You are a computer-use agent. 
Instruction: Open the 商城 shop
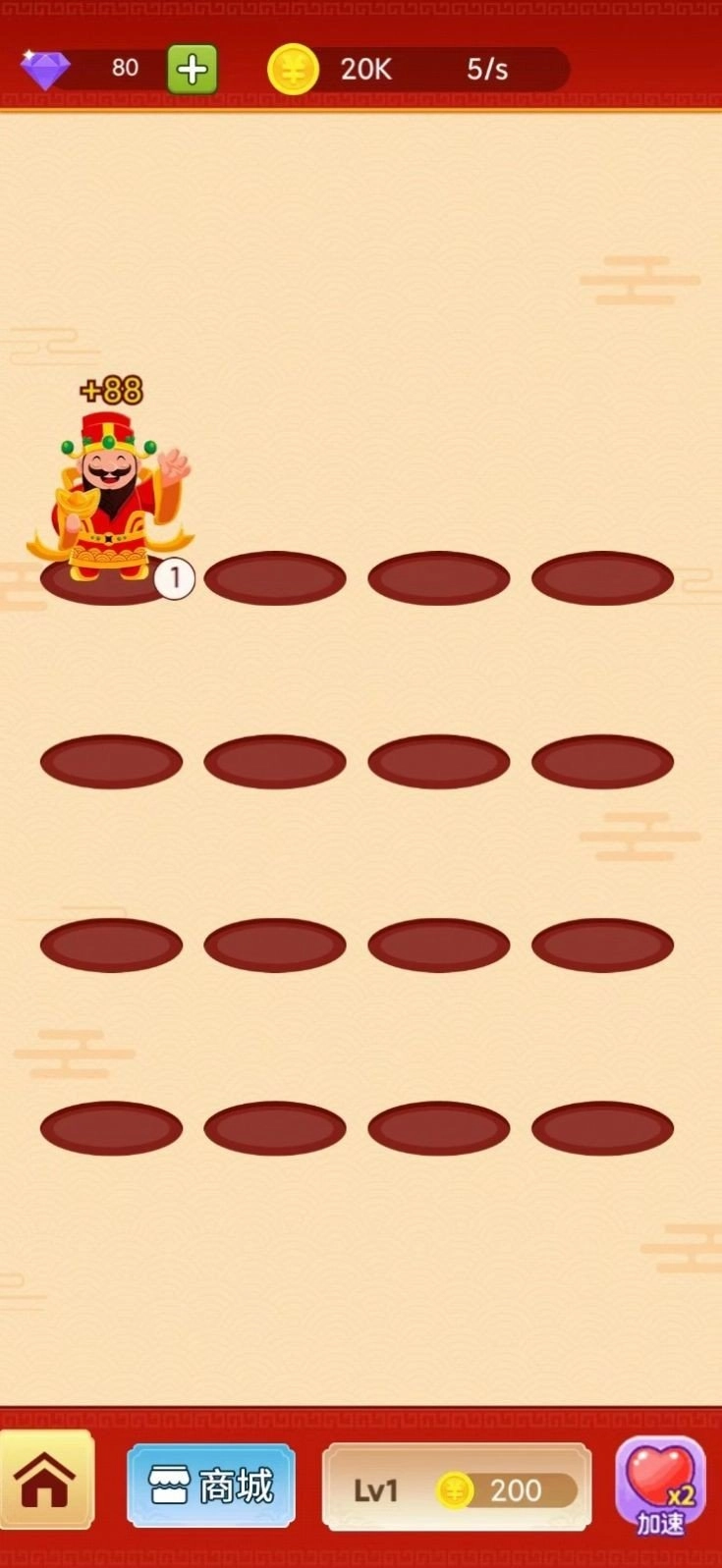click(x=210, y=1486)
